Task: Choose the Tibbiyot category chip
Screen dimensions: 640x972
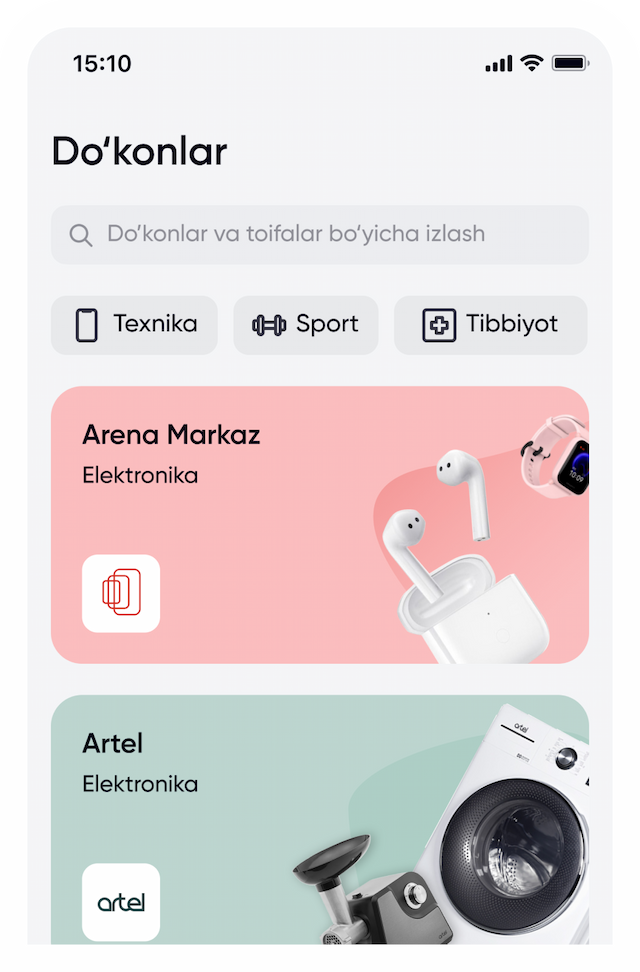Action: (x=490, y=325)
